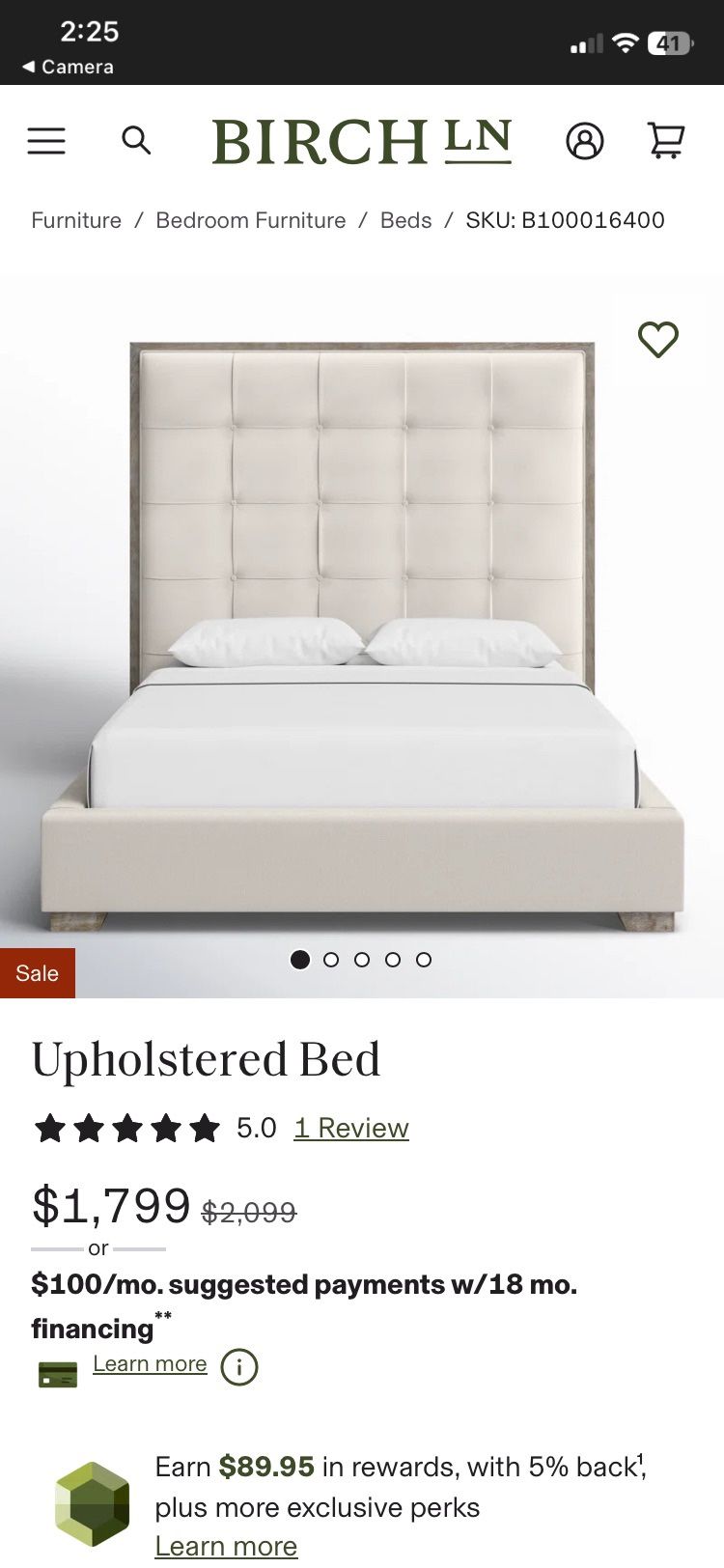Open the Bedroom Furniture breadcrumb
Image resolution: width=724 pixels, height=1568 pixels.
pos(250,220)
